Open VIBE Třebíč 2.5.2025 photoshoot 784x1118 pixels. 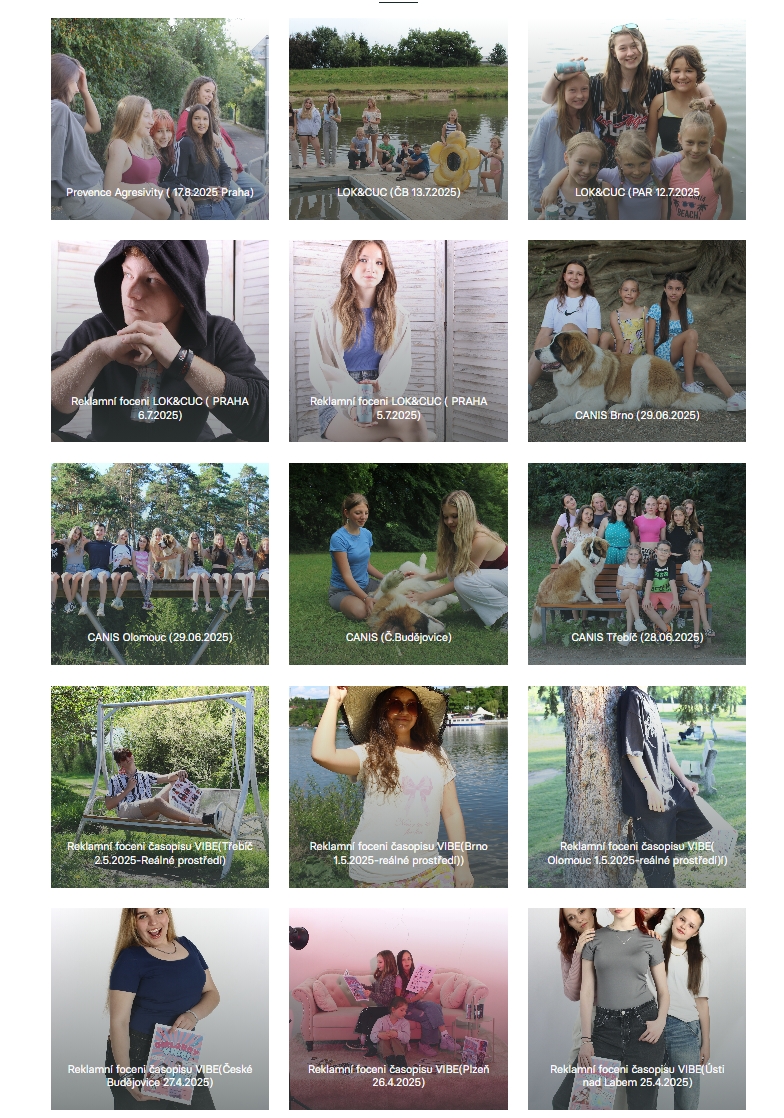click(x=160, y=787)
